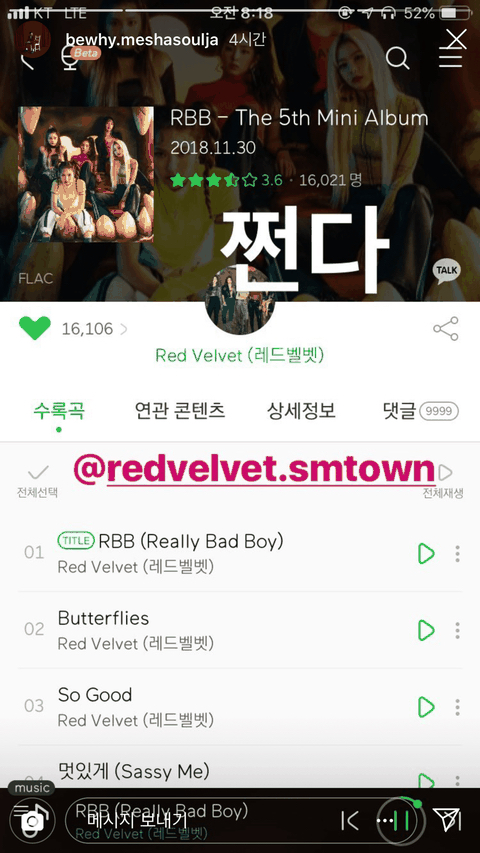Share story via the paper plane icon

(446, 820)
